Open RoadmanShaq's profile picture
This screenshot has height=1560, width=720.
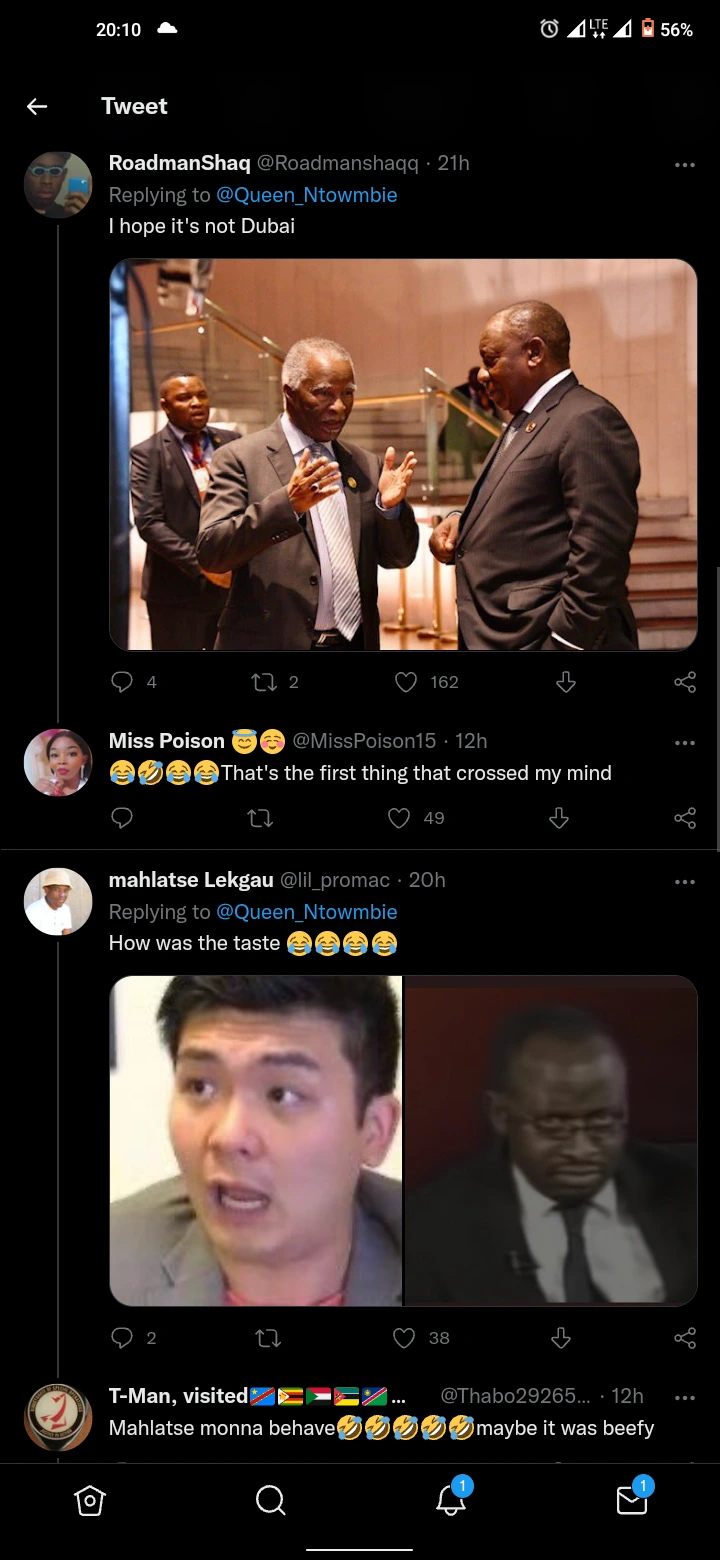58,185
